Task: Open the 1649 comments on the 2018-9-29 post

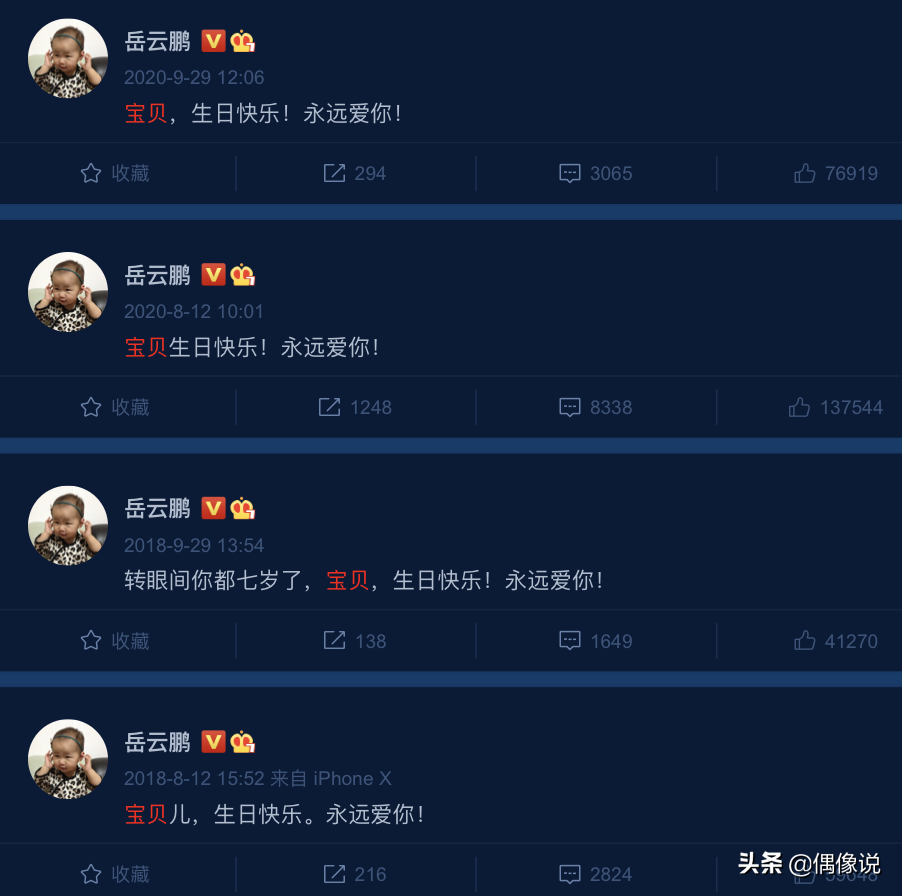Action: (x=596, y=641)
